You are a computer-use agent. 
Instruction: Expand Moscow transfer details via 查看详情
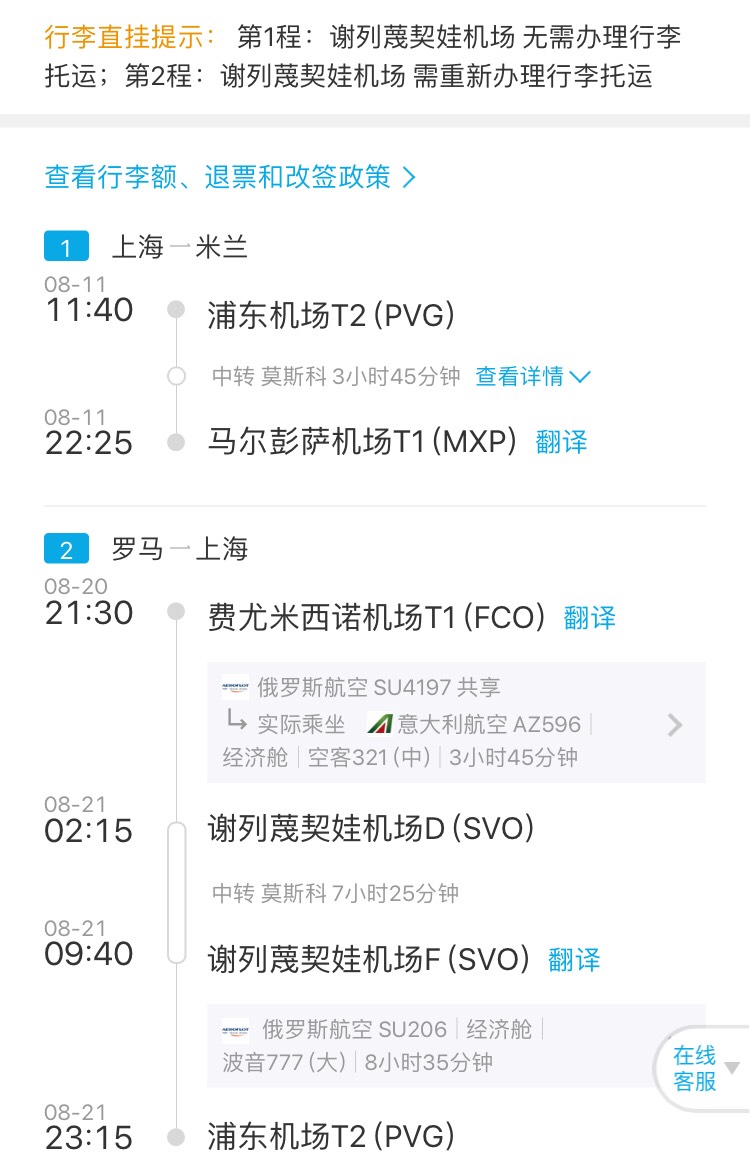coord(533,377)
